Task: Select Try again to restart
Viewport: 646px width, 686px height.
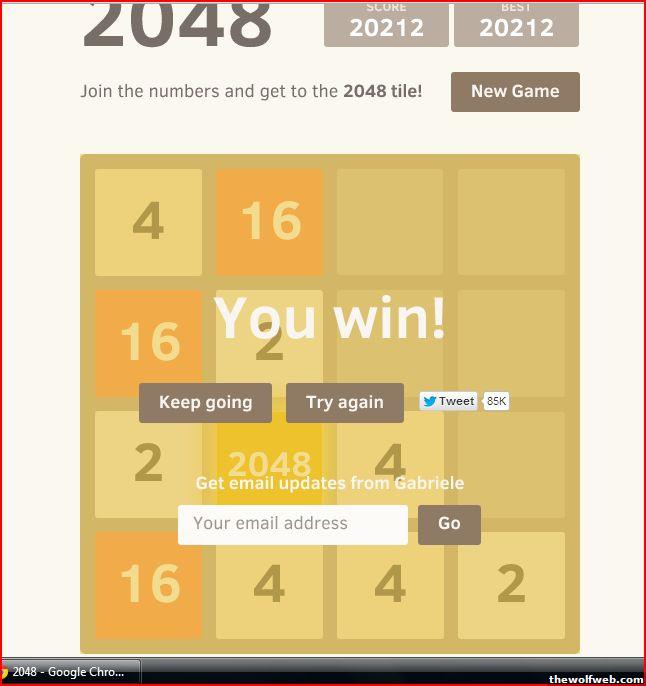Action: click(344, 402)
